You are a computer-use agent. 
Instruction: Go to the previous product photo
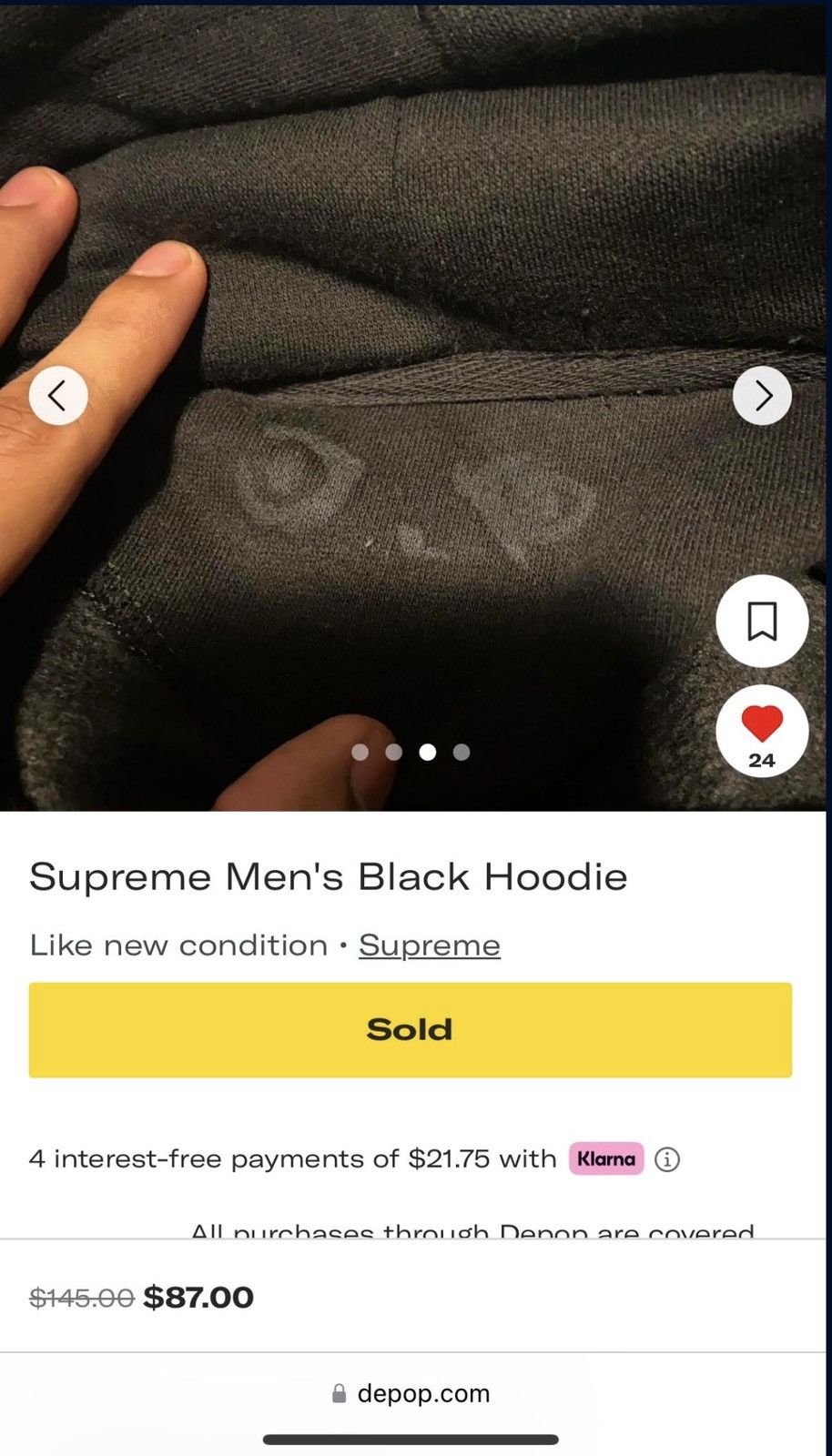(x=58, y=396)
